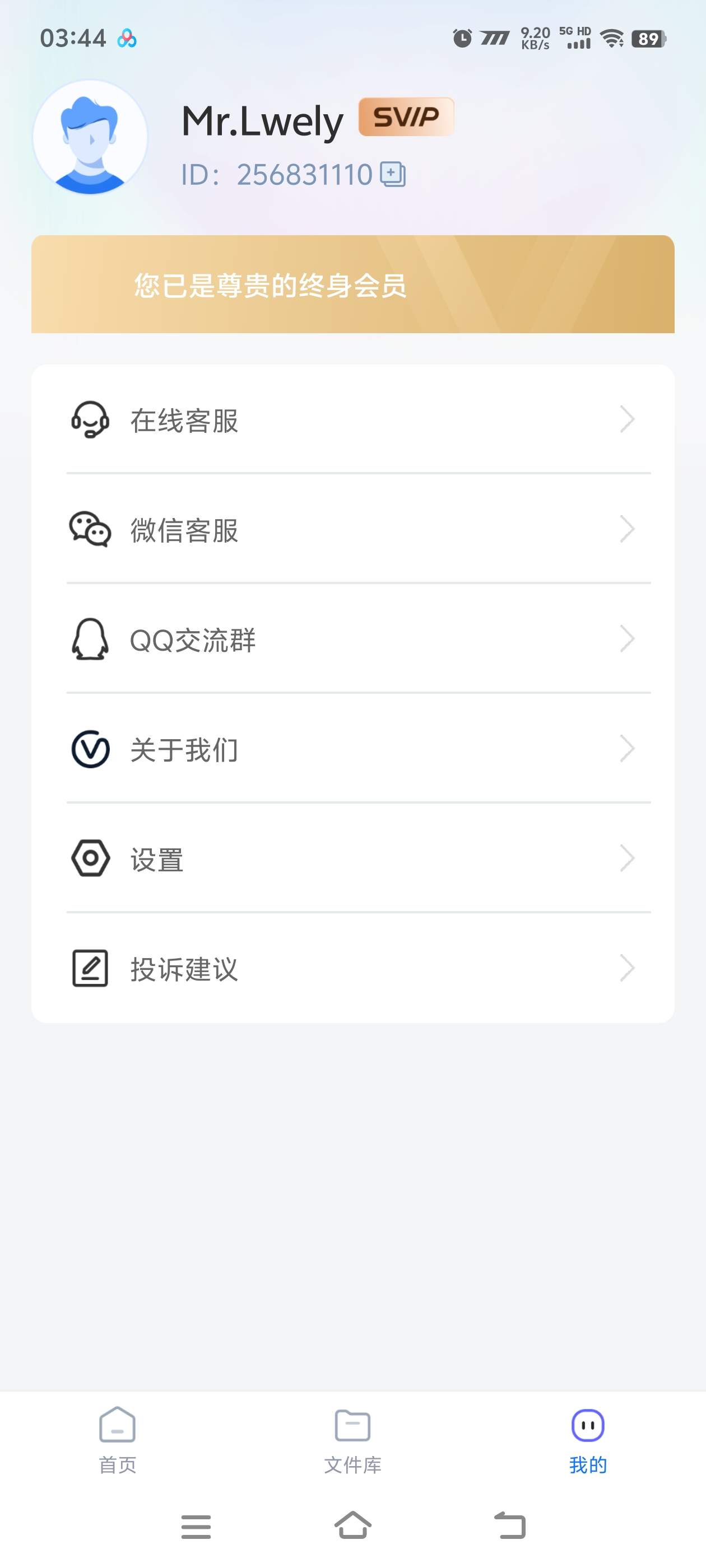Open the lifetime member banner

coord(352,284)
